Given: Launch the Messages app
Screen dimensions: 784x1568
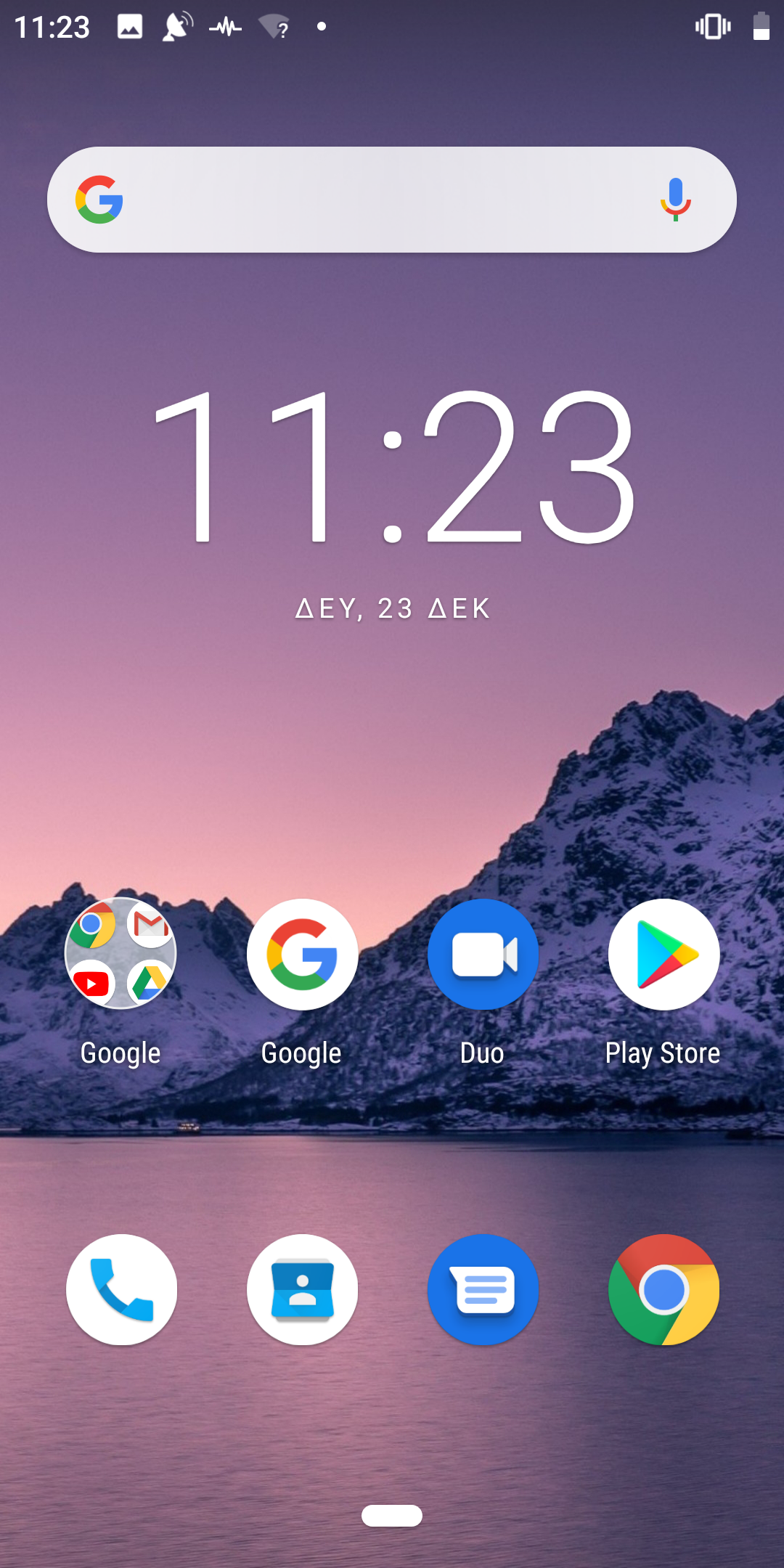Looking at the screenshot, I should (483, 1289).
